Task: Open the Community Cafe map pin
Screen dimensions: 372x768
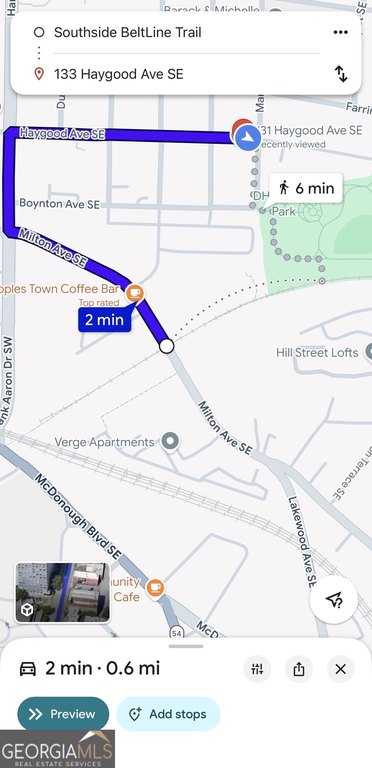Action: tap(155, 587)
